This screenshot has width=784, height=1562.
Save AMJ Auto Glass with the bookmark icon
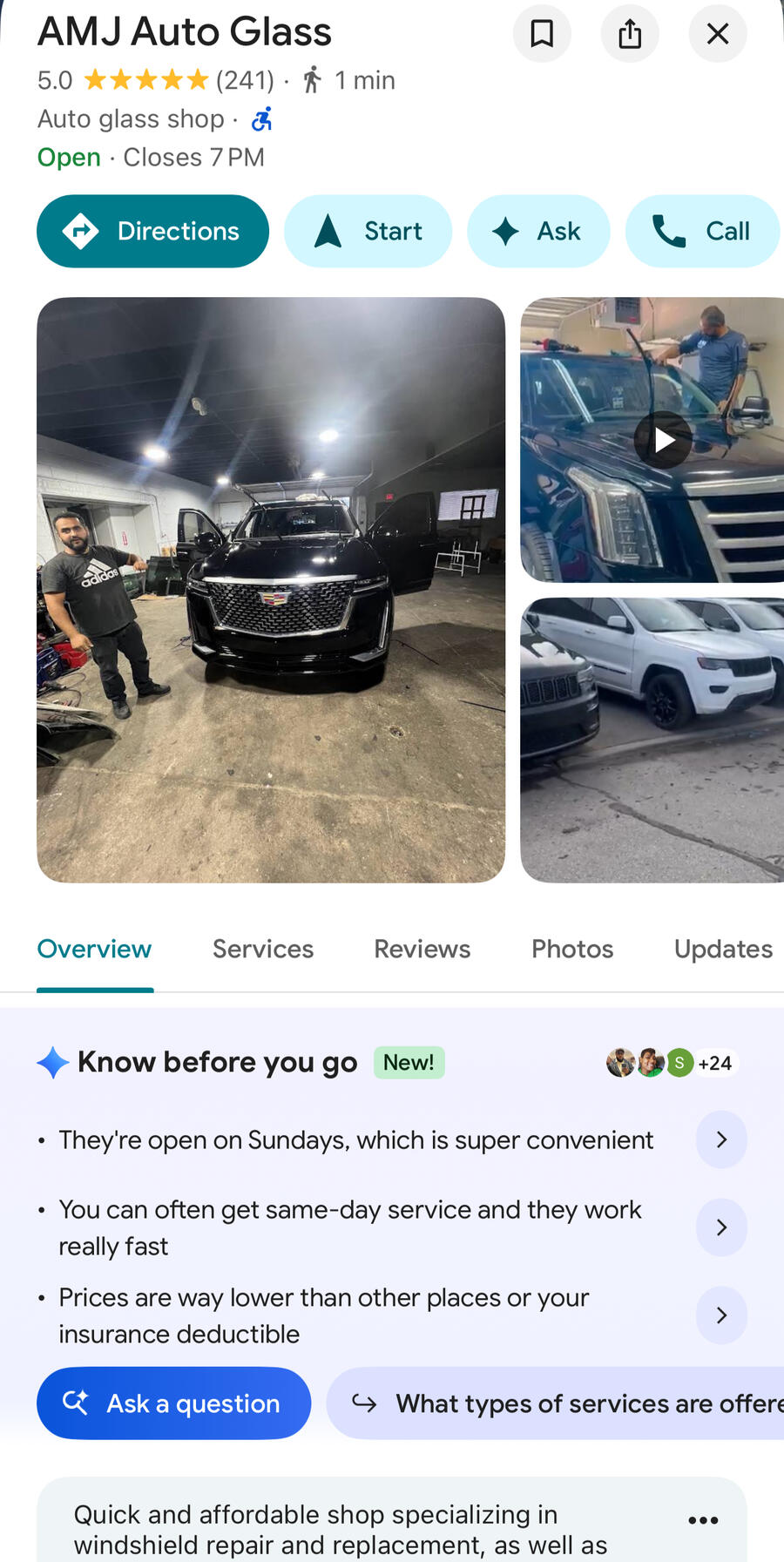pos(542,34)
